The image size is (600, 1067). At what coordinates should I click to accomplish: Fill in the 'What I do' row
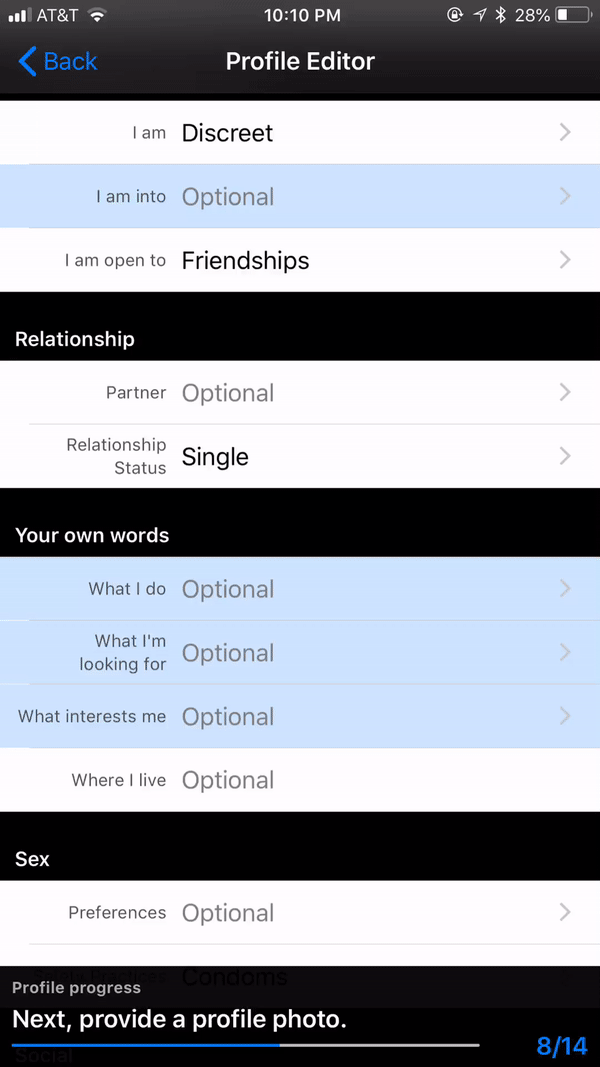(x=300, y=589)
